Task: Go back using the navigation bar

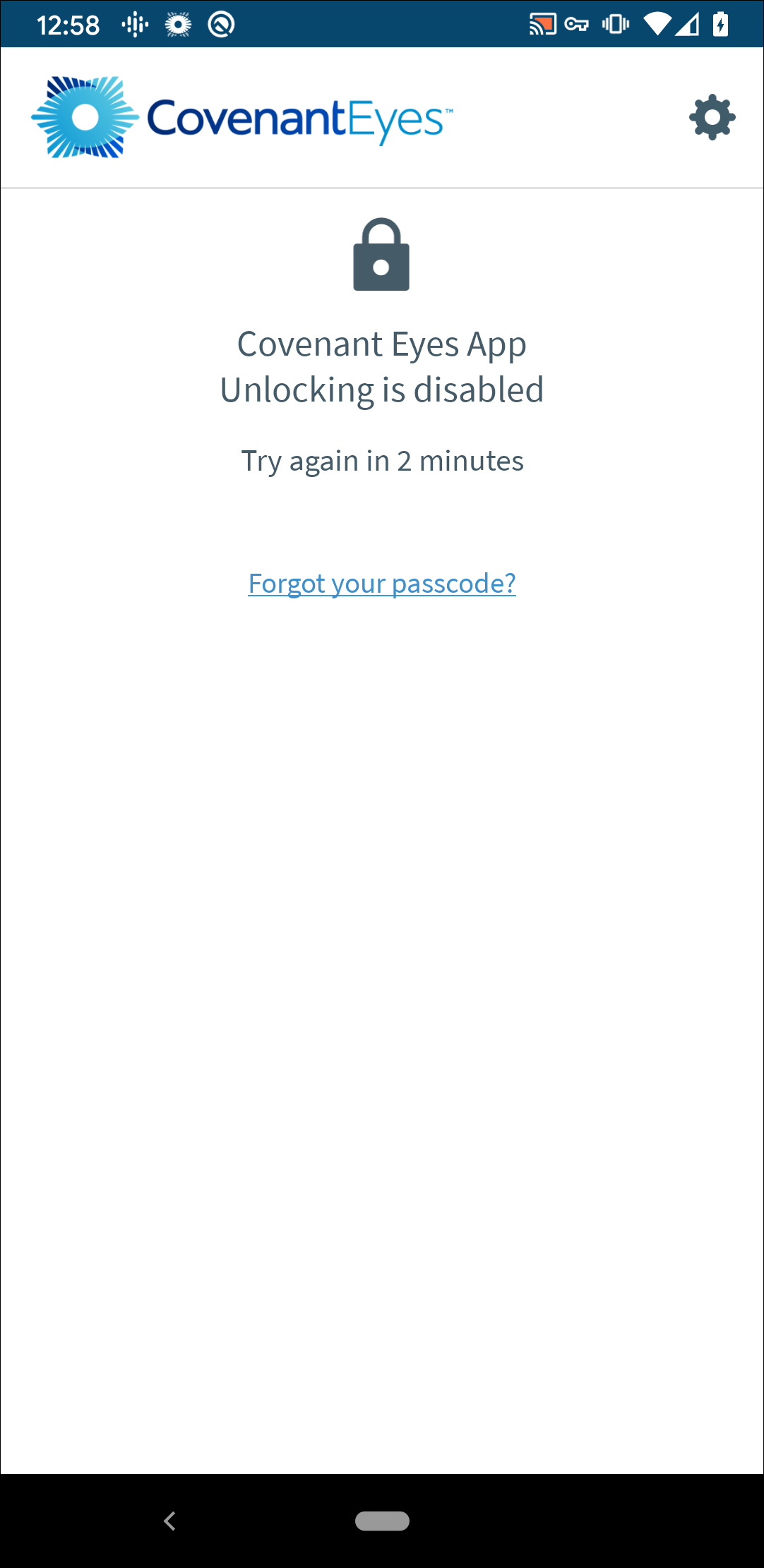Action: click(169, 1521)
